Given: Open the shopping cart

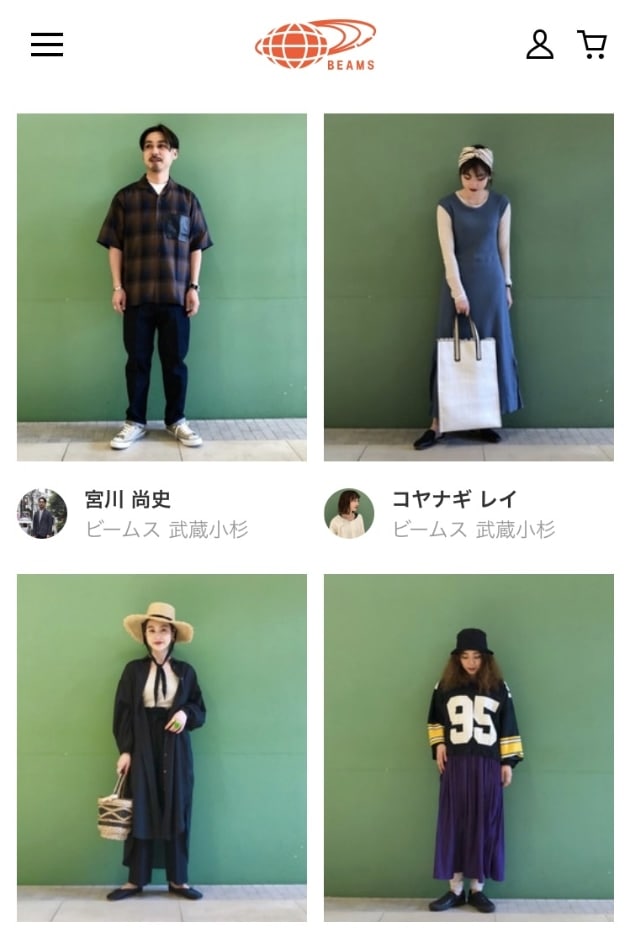Looking at the screenshot, I should [x=592, y=45].
